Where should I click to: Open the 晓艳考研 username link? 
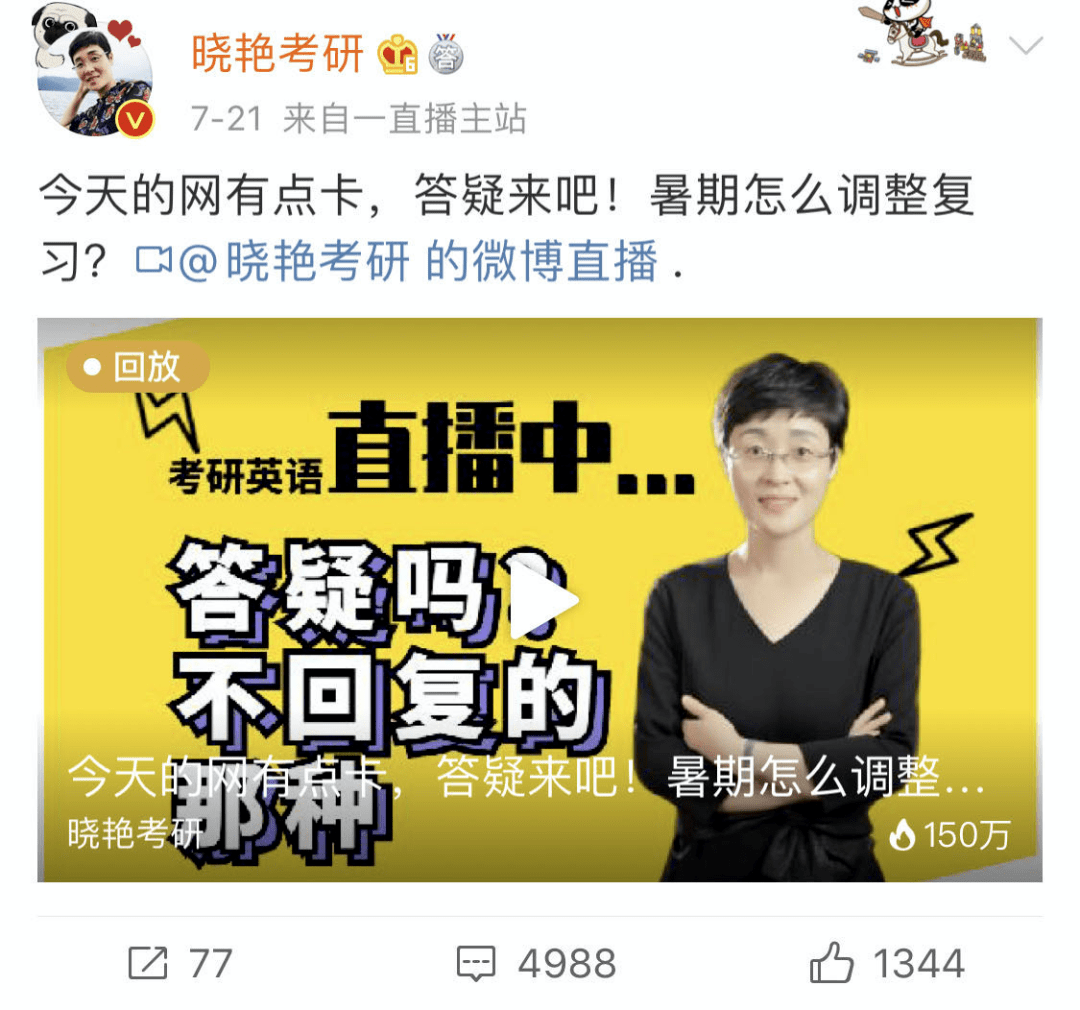[277, 54]
